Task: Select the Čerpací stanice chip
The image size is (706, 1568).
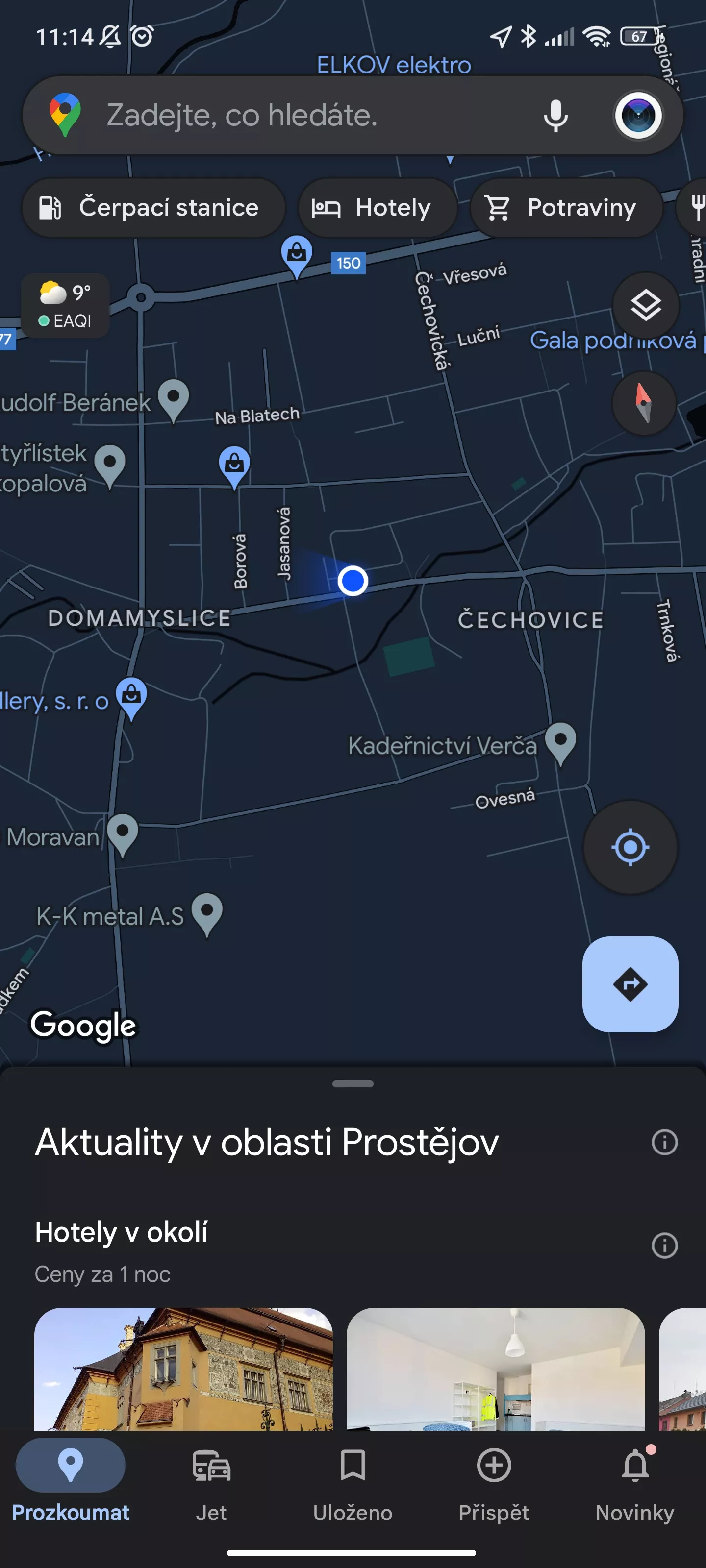Action: tap(153, 208)
